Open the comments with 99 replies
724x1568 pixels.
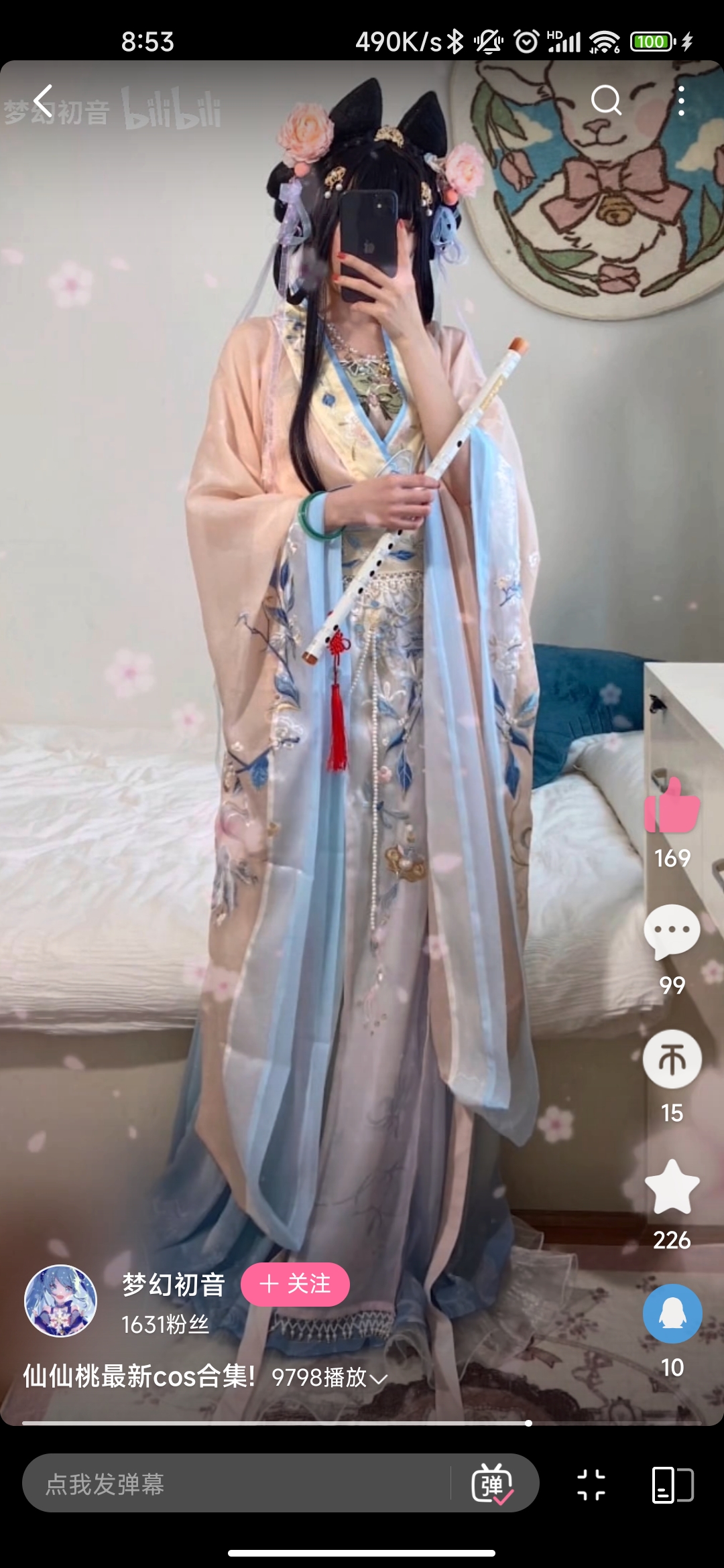click(672, 932)
